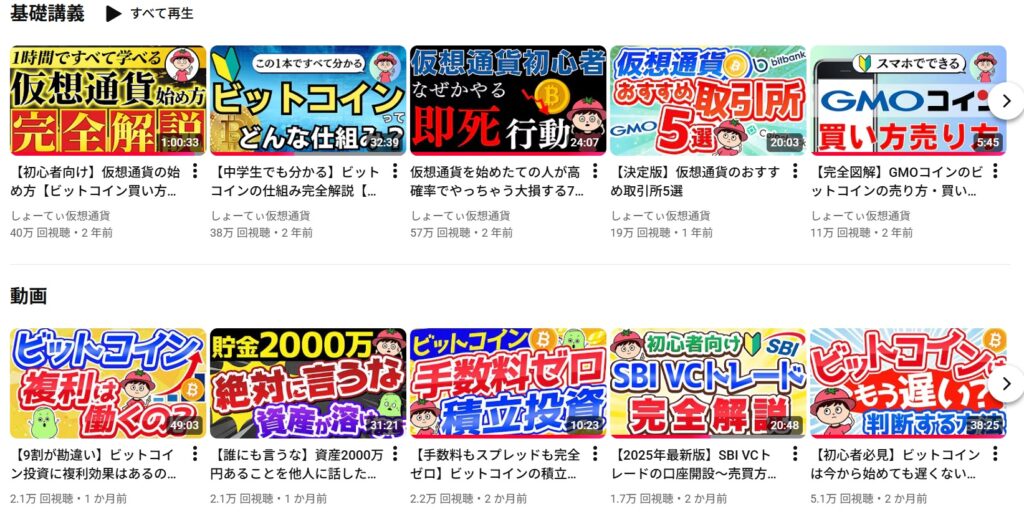Open the 手数料ゼロ 積立投資 video
Screen dimensions: 1024x512
coord(508,383)
